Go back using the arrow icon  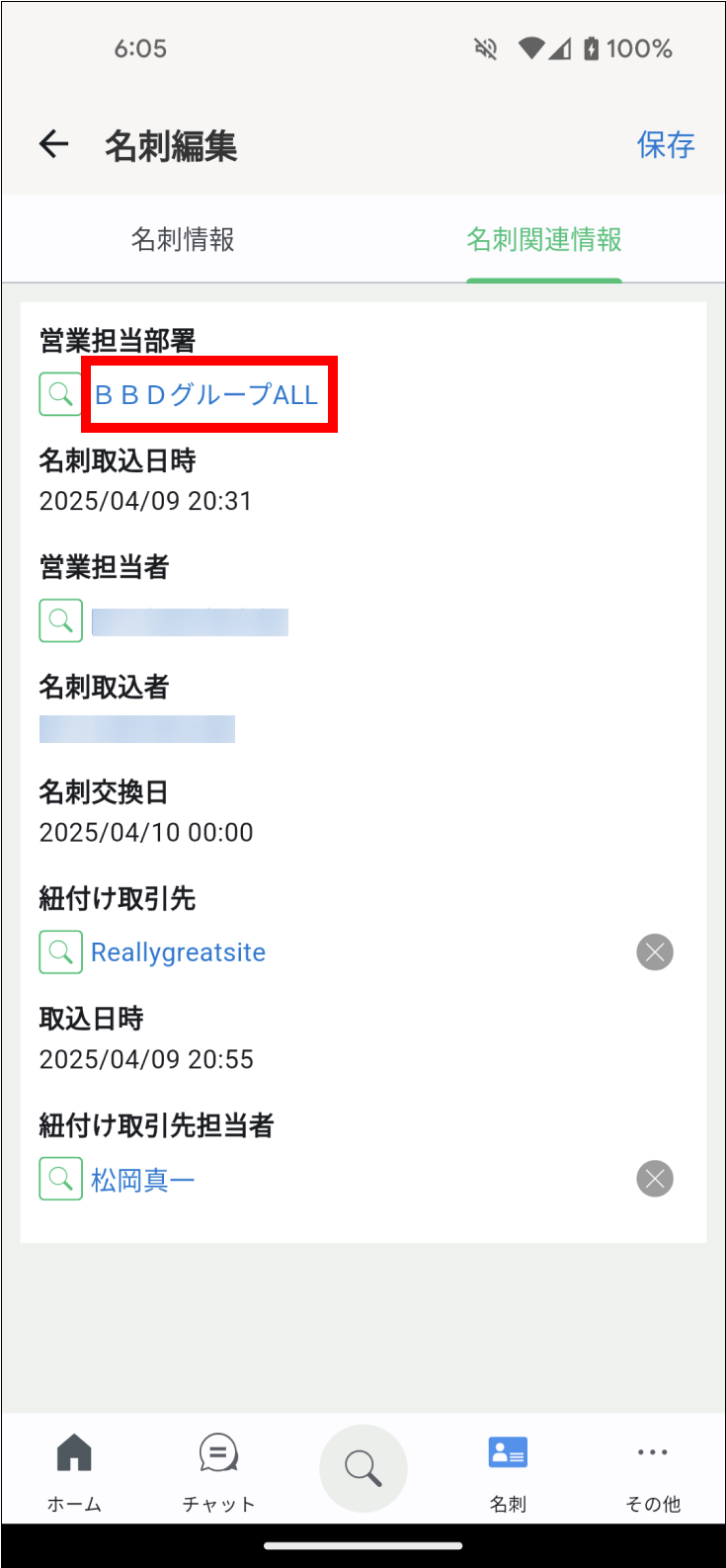53,145
